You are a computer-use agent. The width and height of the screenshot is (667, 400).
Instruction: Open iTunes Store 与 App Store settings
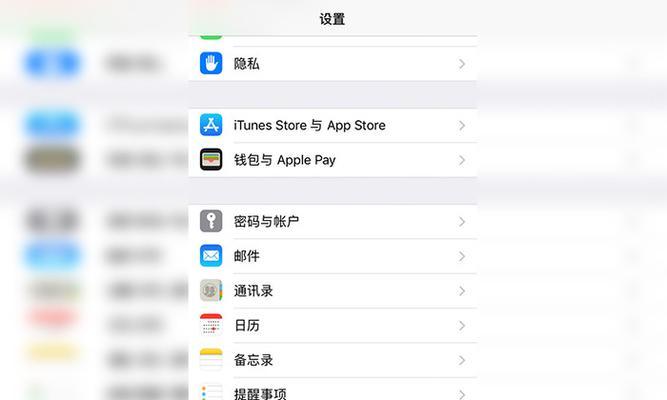[x=330, y=125]
